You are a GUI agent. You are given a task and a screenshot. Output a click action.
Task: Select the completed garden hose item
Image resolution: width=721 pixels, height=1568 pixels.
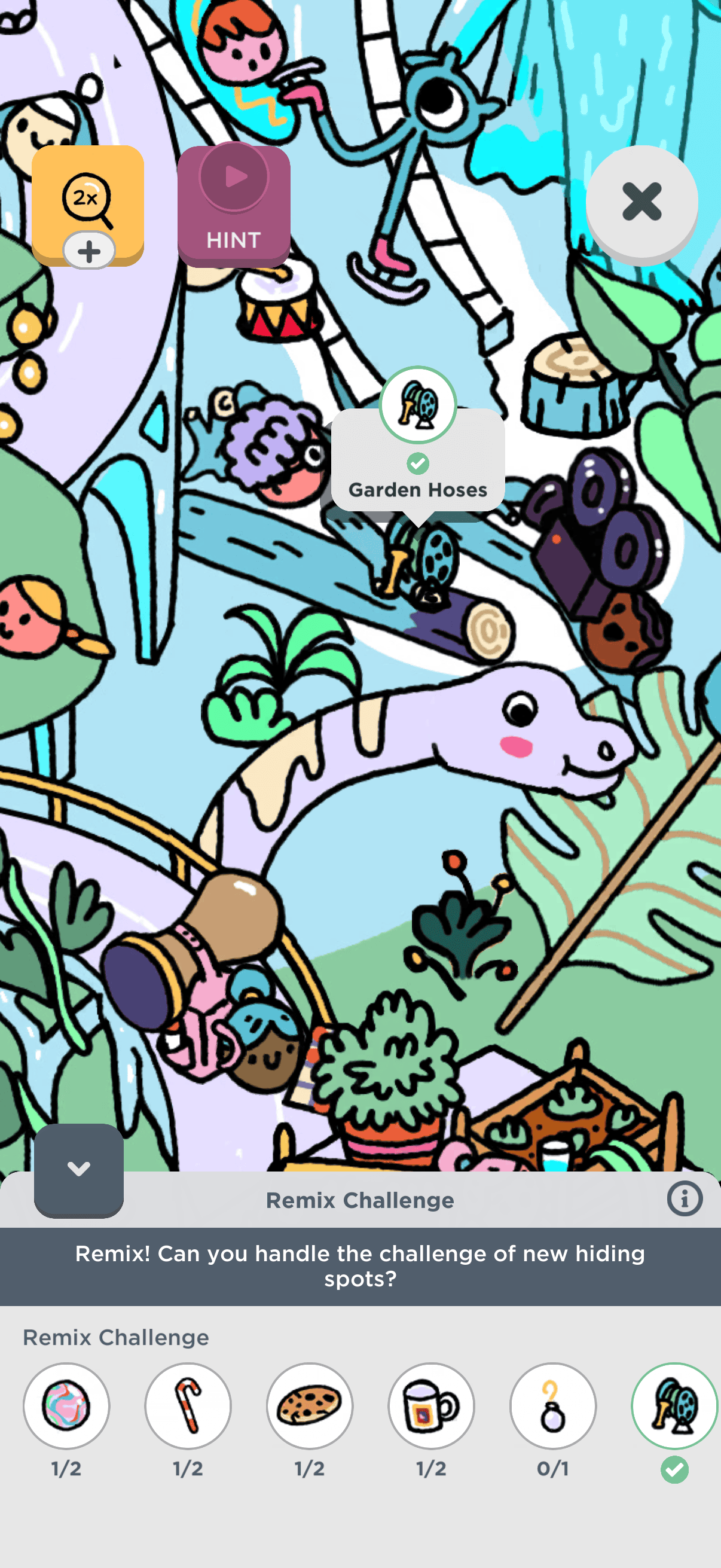[x=674, y=1405]
